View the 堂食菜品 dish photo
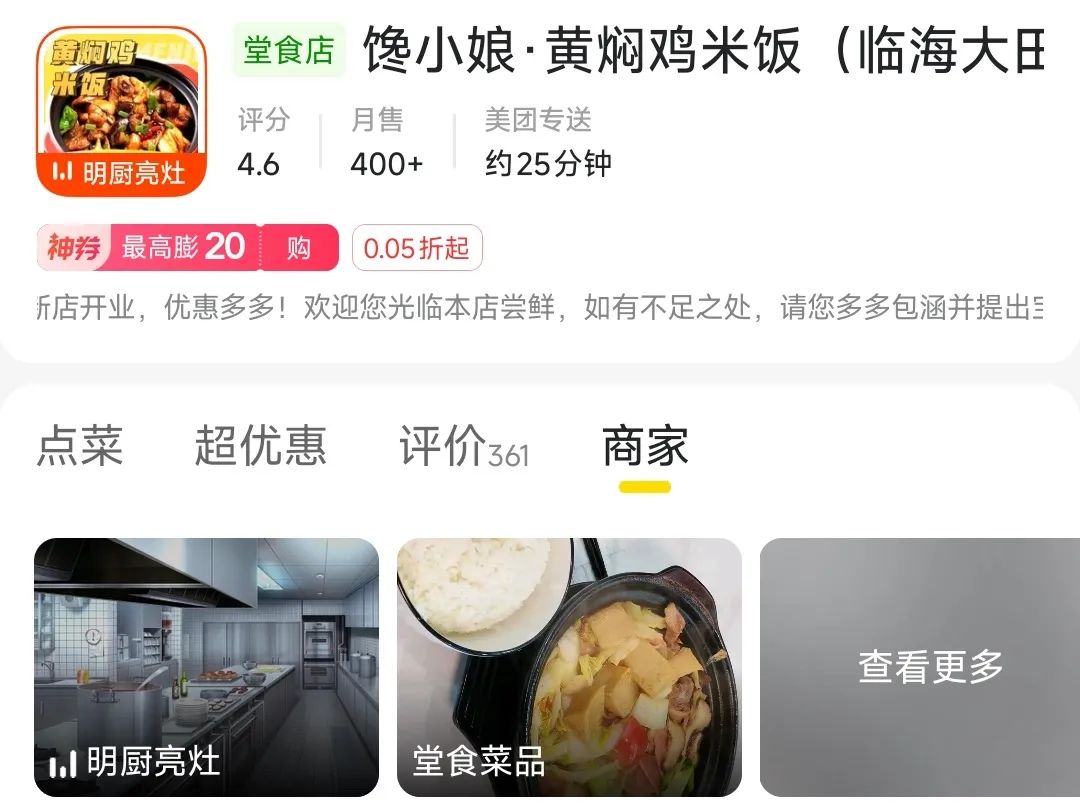 point(569,666)
